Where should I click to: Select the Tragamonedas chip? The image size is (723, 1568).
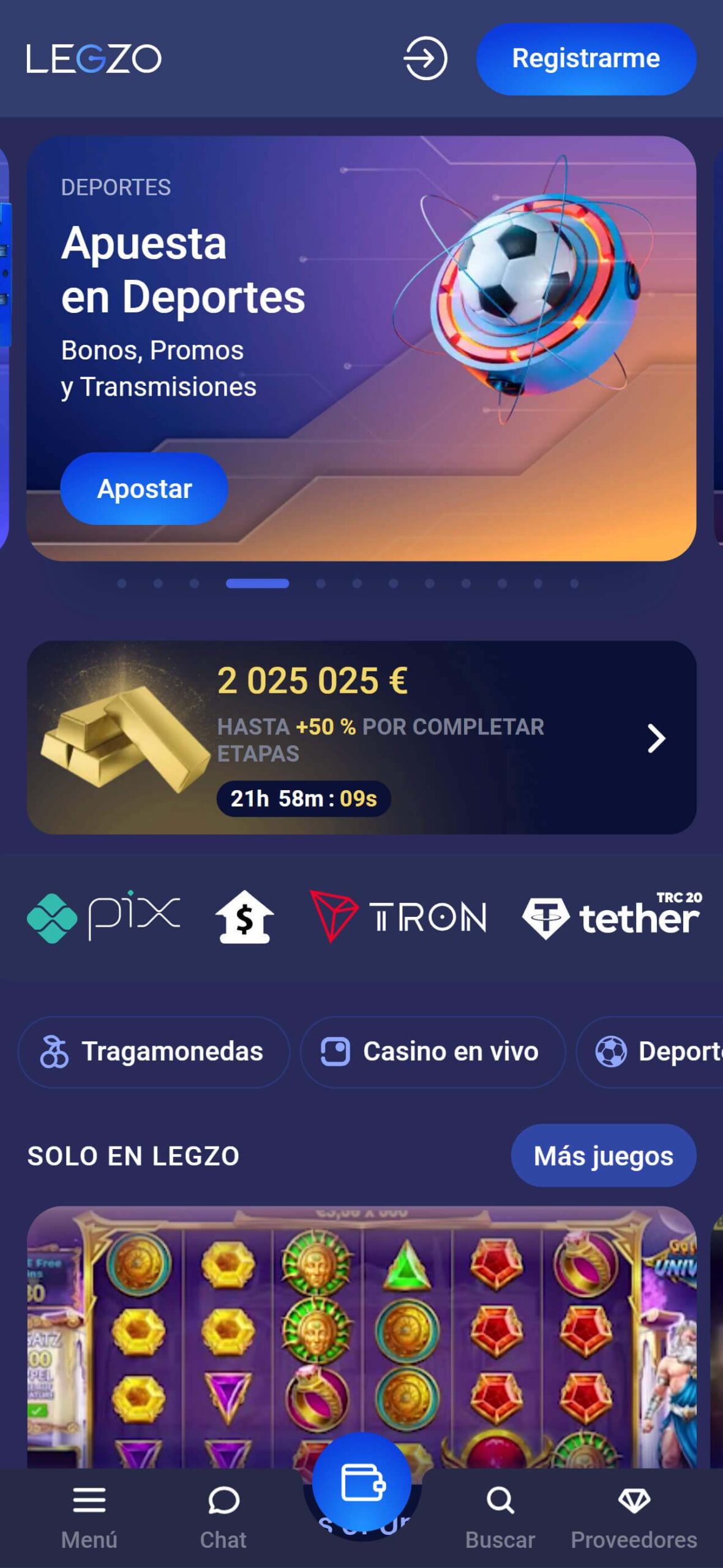coord(153,1052)
